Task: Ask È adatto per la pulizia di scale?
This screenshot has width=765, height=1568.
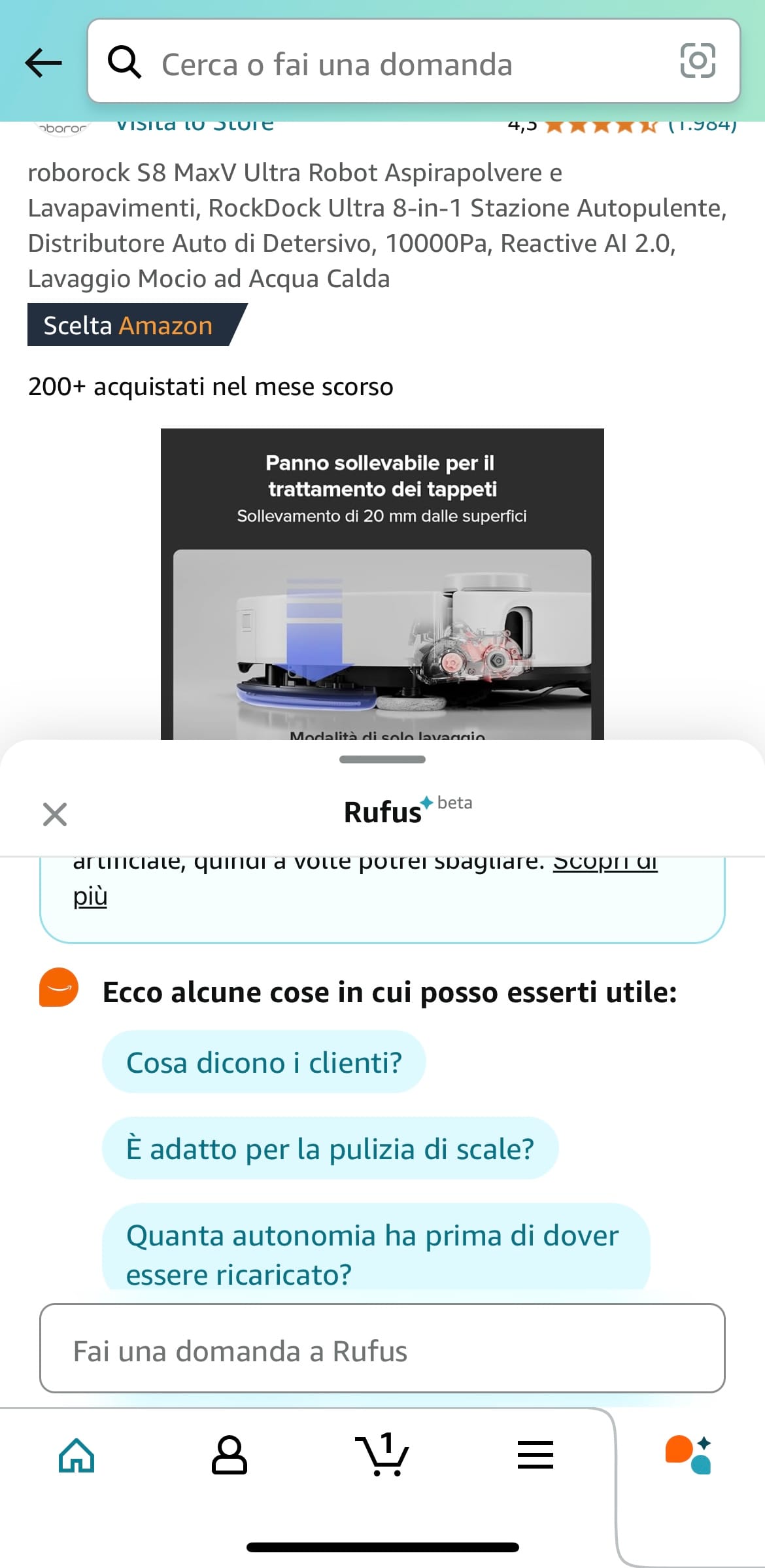Action: point(330,1149)
